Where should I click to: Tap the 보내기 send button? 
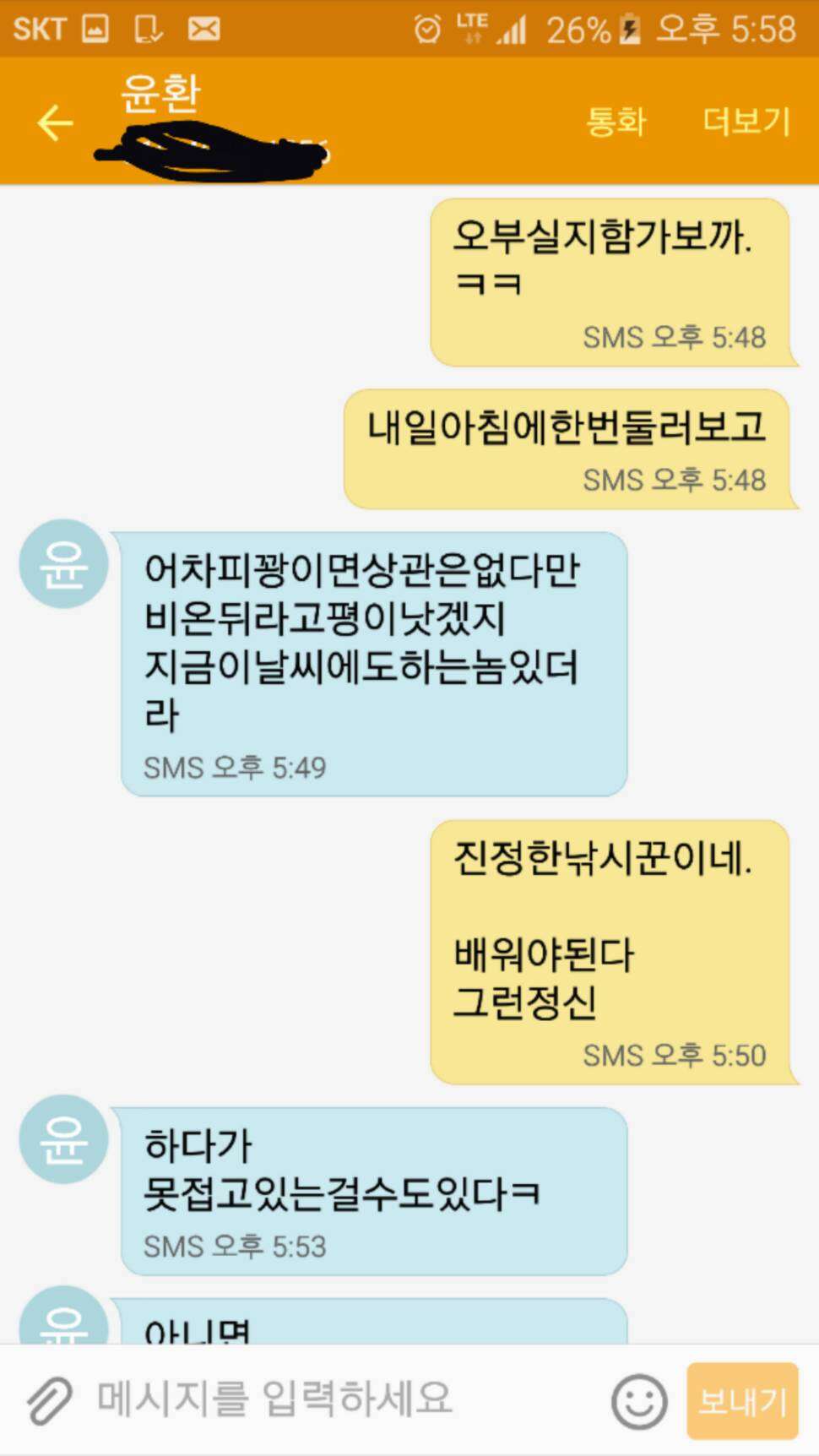pyautogui.click(x=742, y=1400)
